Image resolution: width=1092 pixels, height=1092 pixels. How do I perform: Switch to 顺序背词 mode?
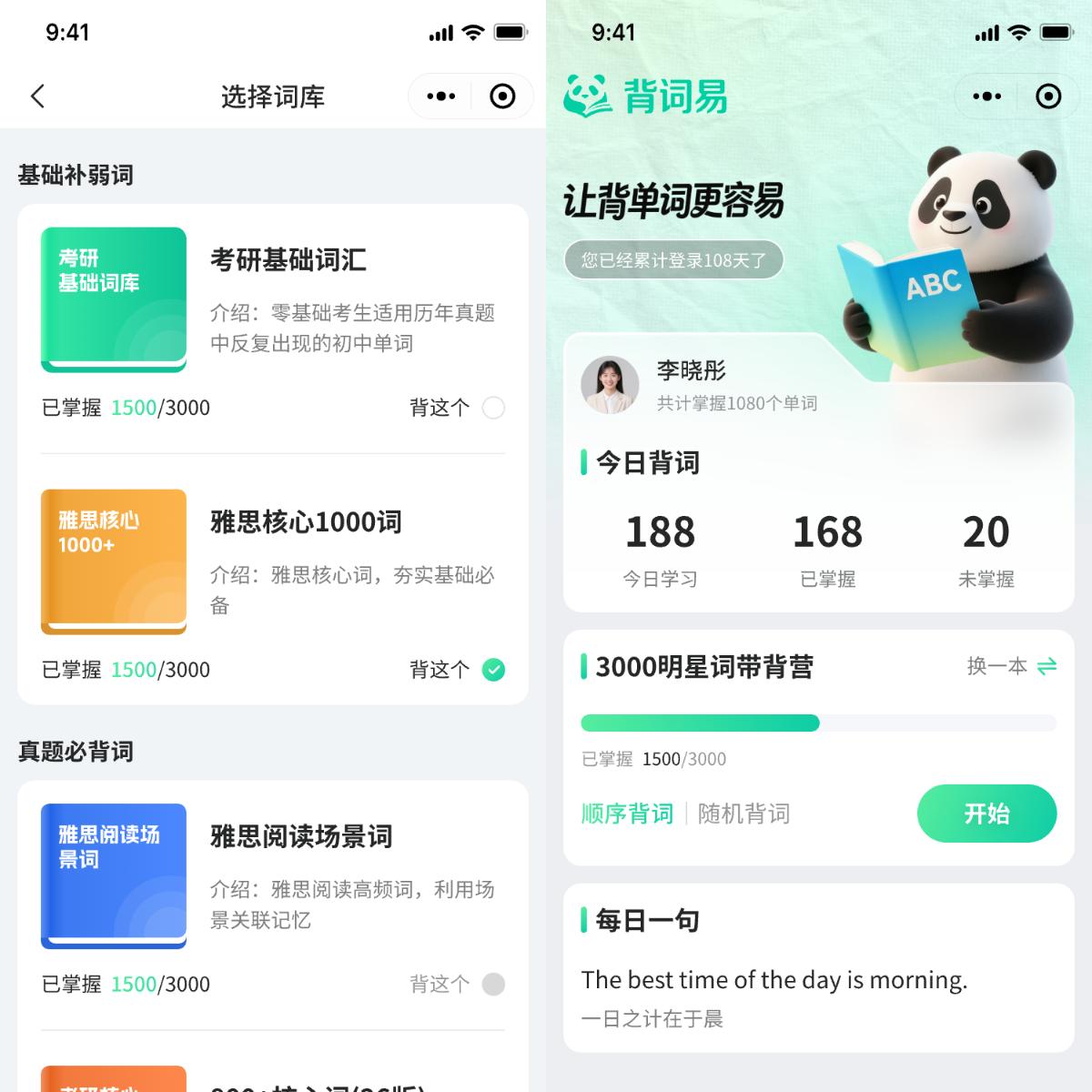tap(627, 814)
